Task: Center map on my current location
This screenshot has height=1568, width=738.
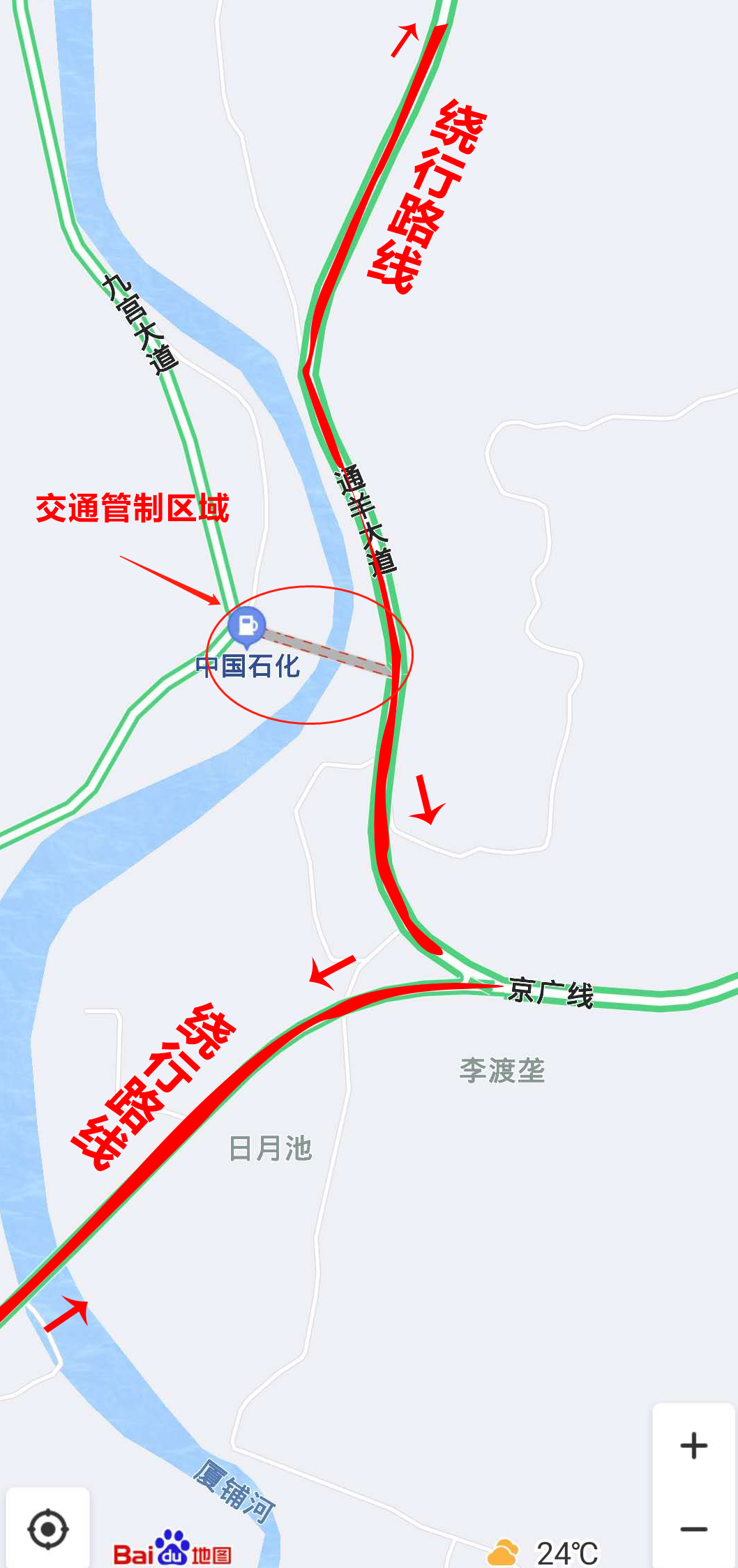Action: tap(47, 1529)
